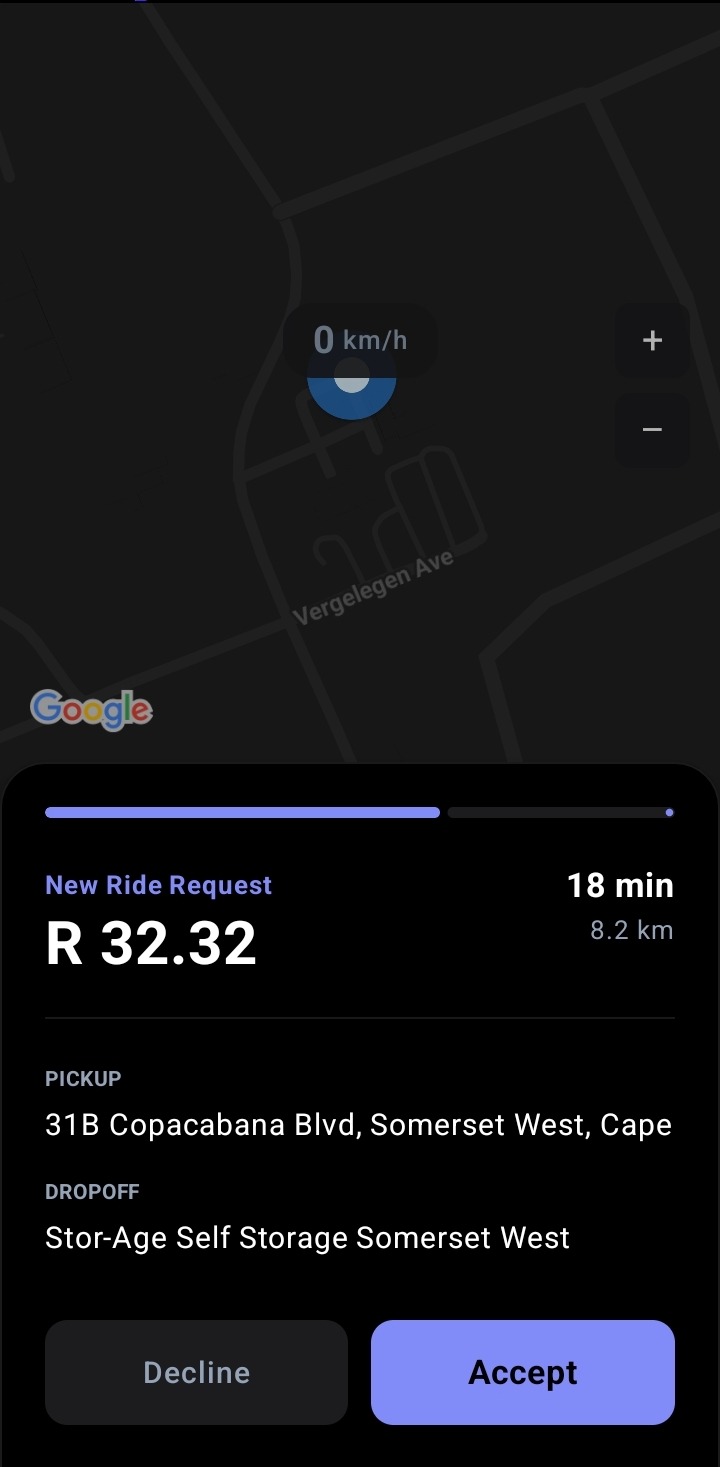Decline the ride request
This screenshot has height=1467, width=720.
pyautogui.click(x=196, y=1372)
